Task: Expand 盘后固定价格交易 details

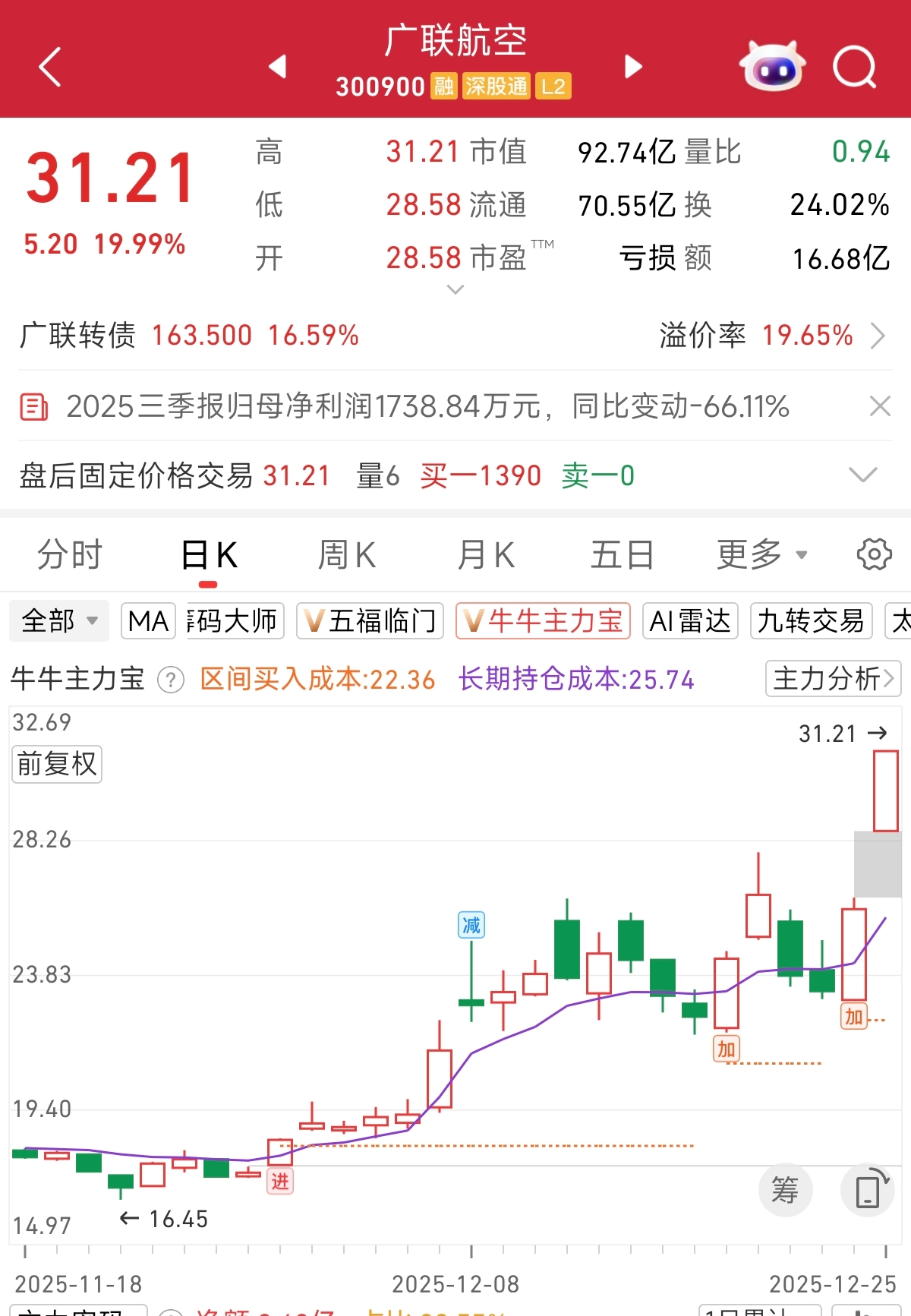Action: [x=862, y=475]
